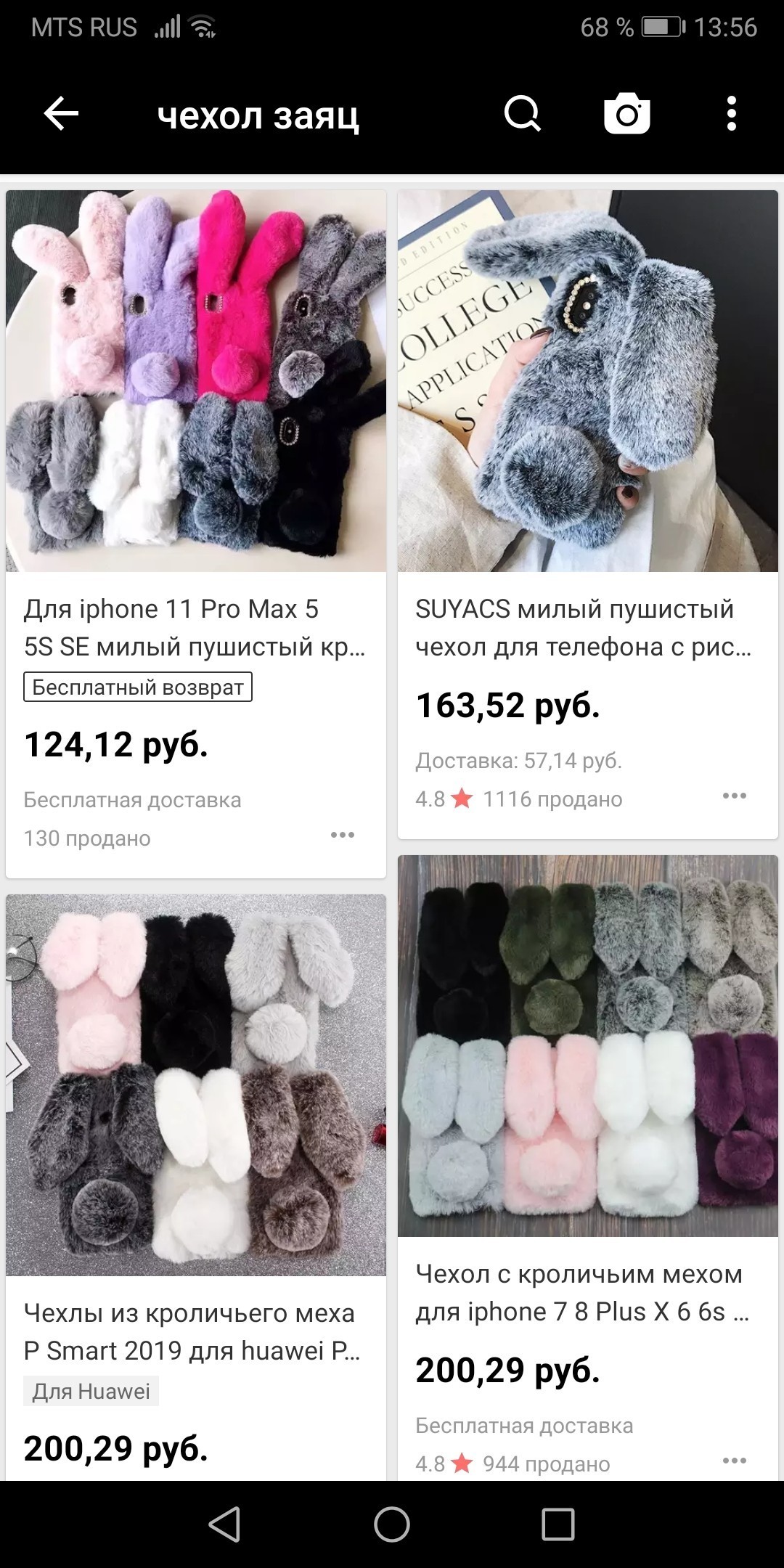This screenshot has width=784, height=1568.
Task: Open the overflow menu in the app bar
Action: pos(731,115)
